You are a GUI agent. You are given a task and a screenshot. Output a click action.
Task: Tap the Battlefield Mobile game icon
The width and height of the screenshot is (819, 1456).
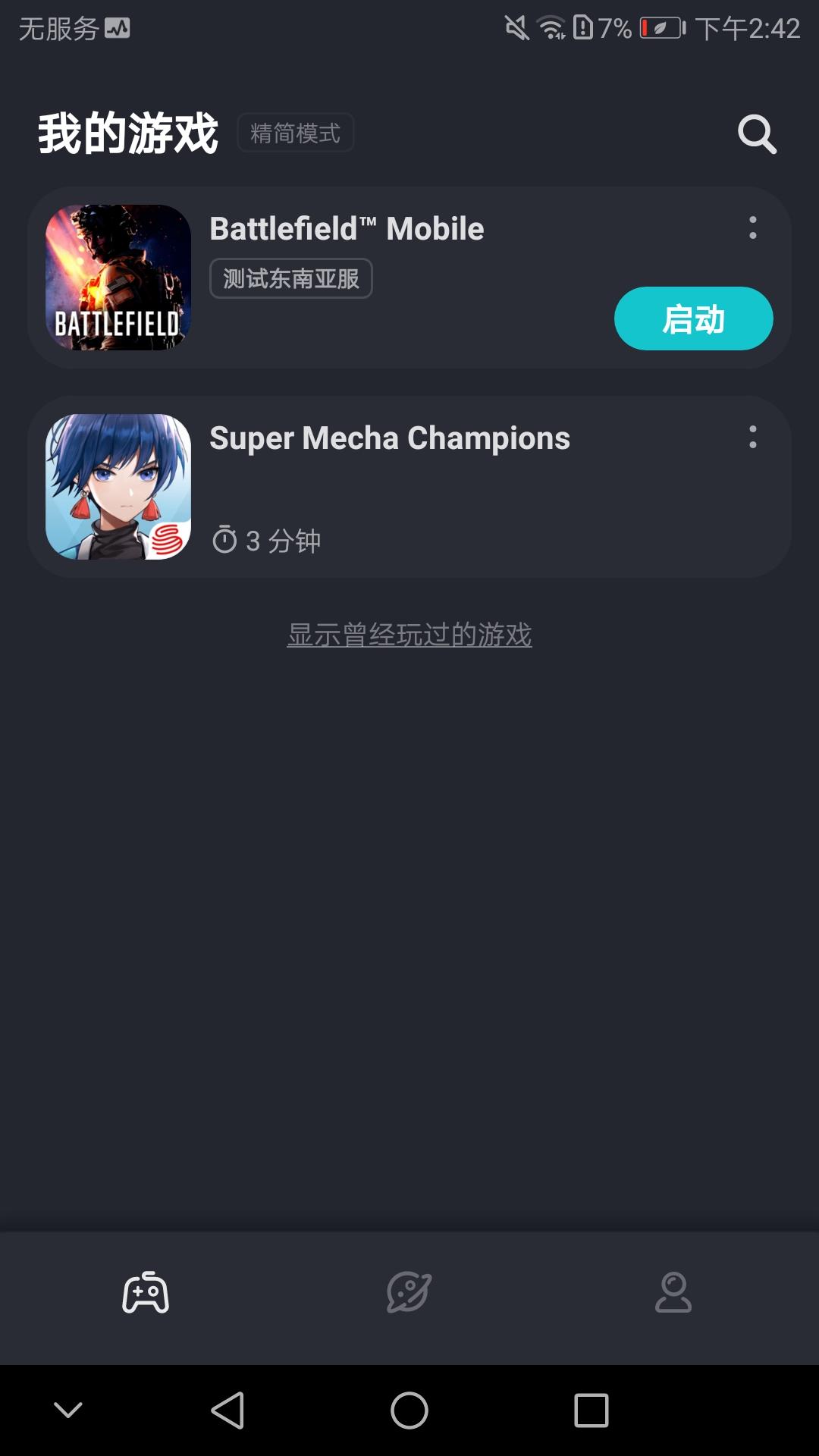coord(118,278)
